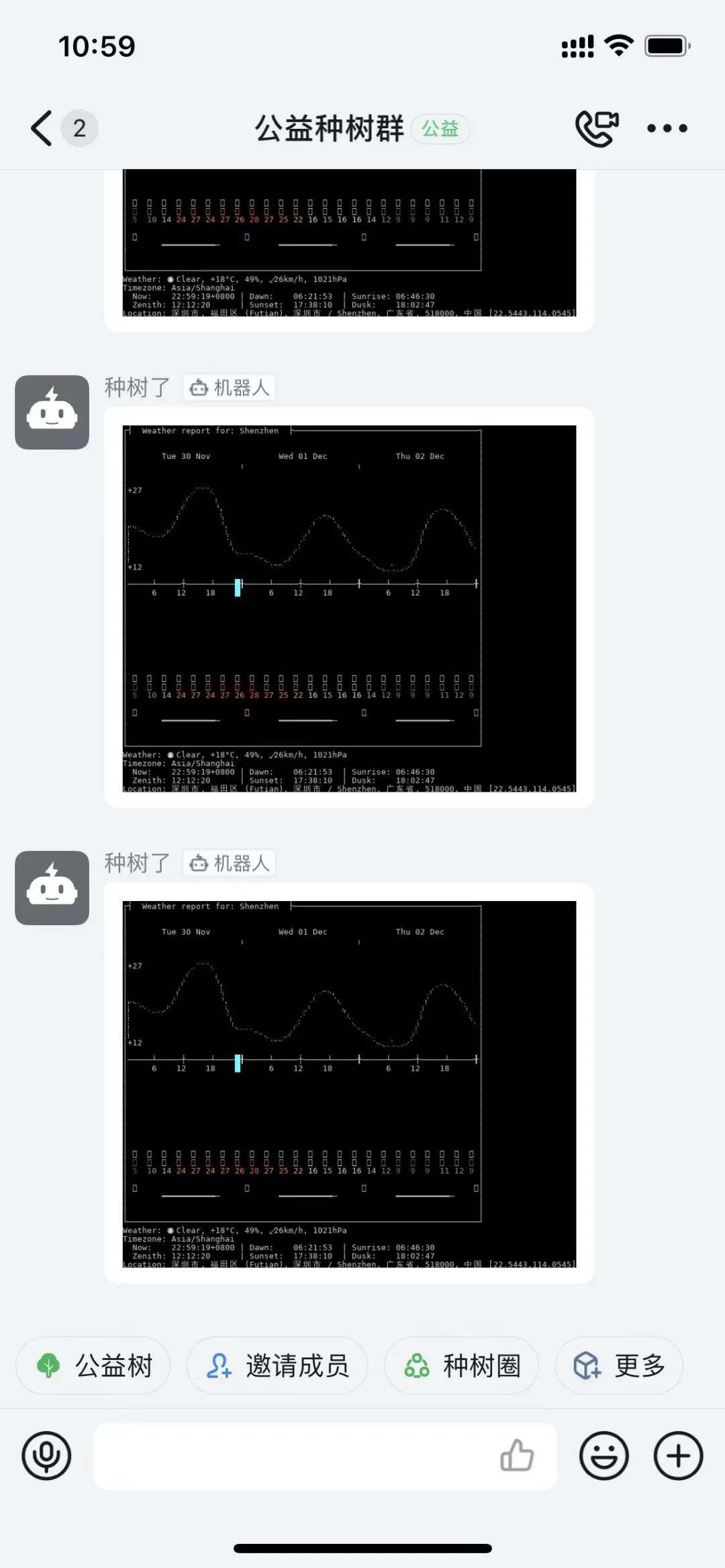Tap the 邀请成员 chip to invite members

coord(277,1365)
